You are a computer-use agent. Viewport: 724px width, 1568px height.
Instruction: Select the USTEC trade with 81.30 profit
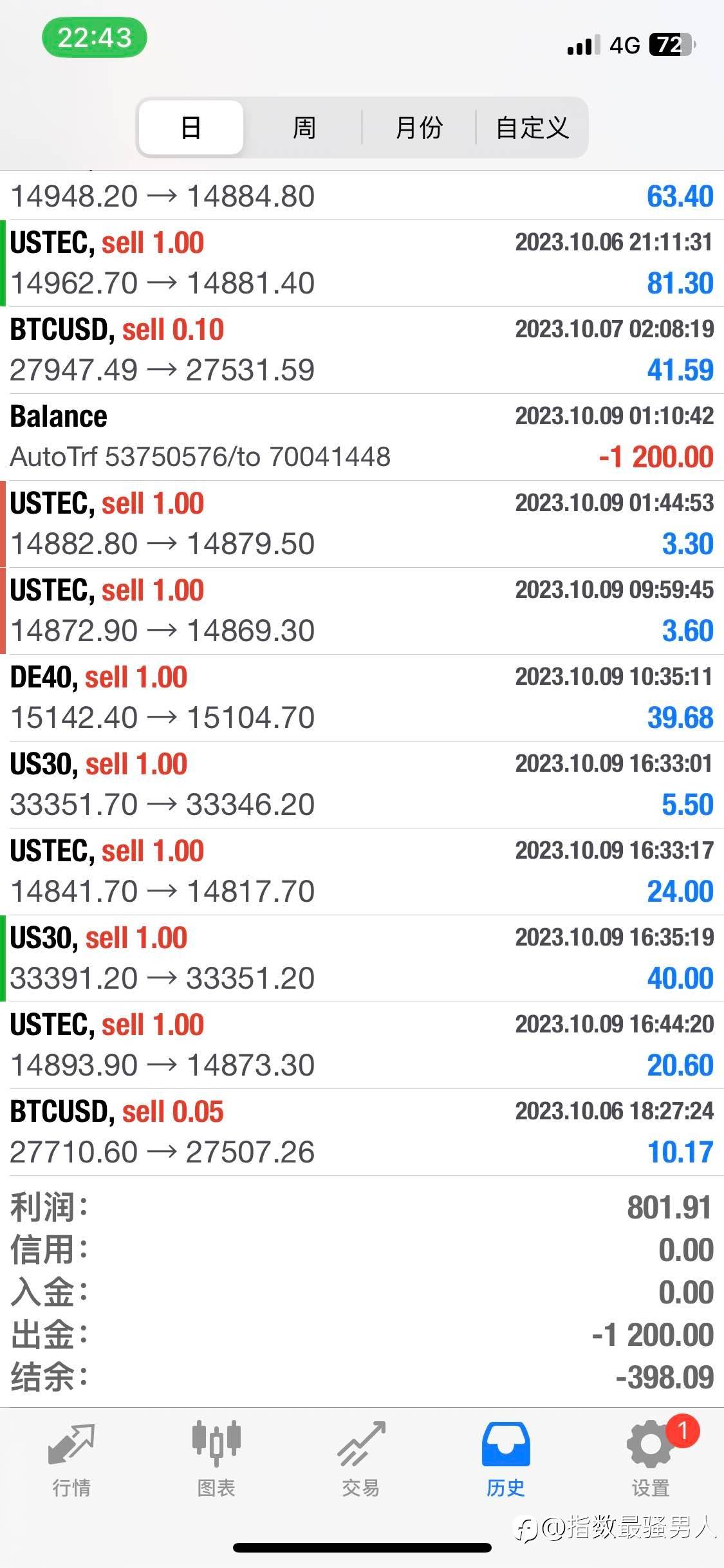pos(362,263)
